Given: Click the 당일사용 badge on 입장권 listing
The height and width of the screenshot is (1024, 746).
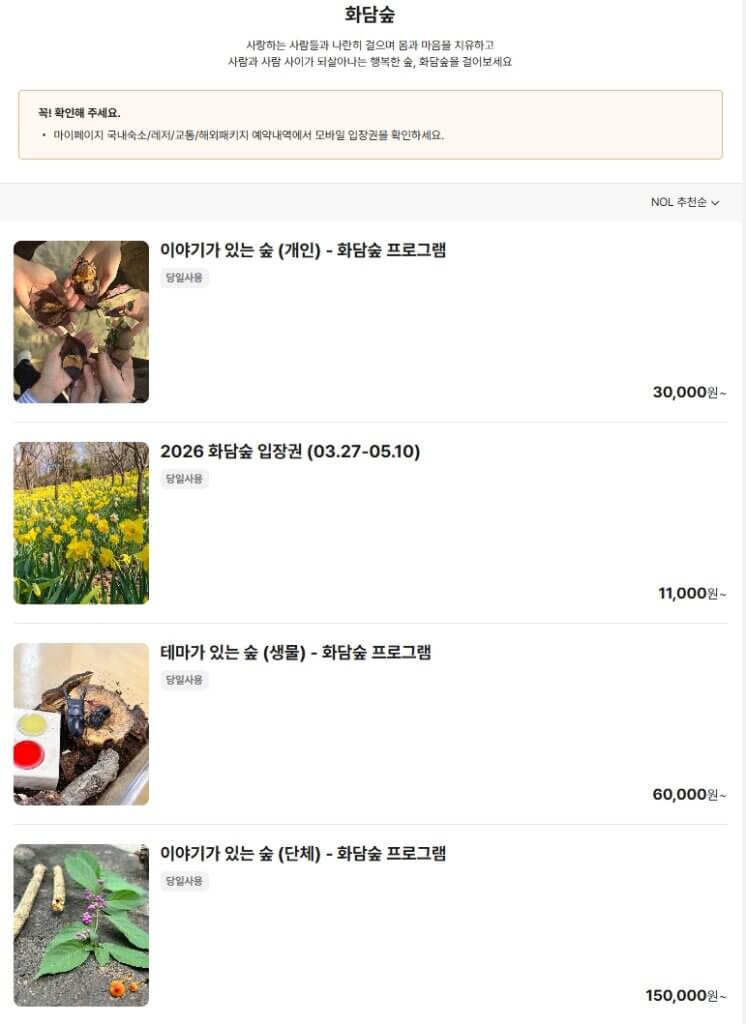Looking at the screenshot, I should coord(182,480).
